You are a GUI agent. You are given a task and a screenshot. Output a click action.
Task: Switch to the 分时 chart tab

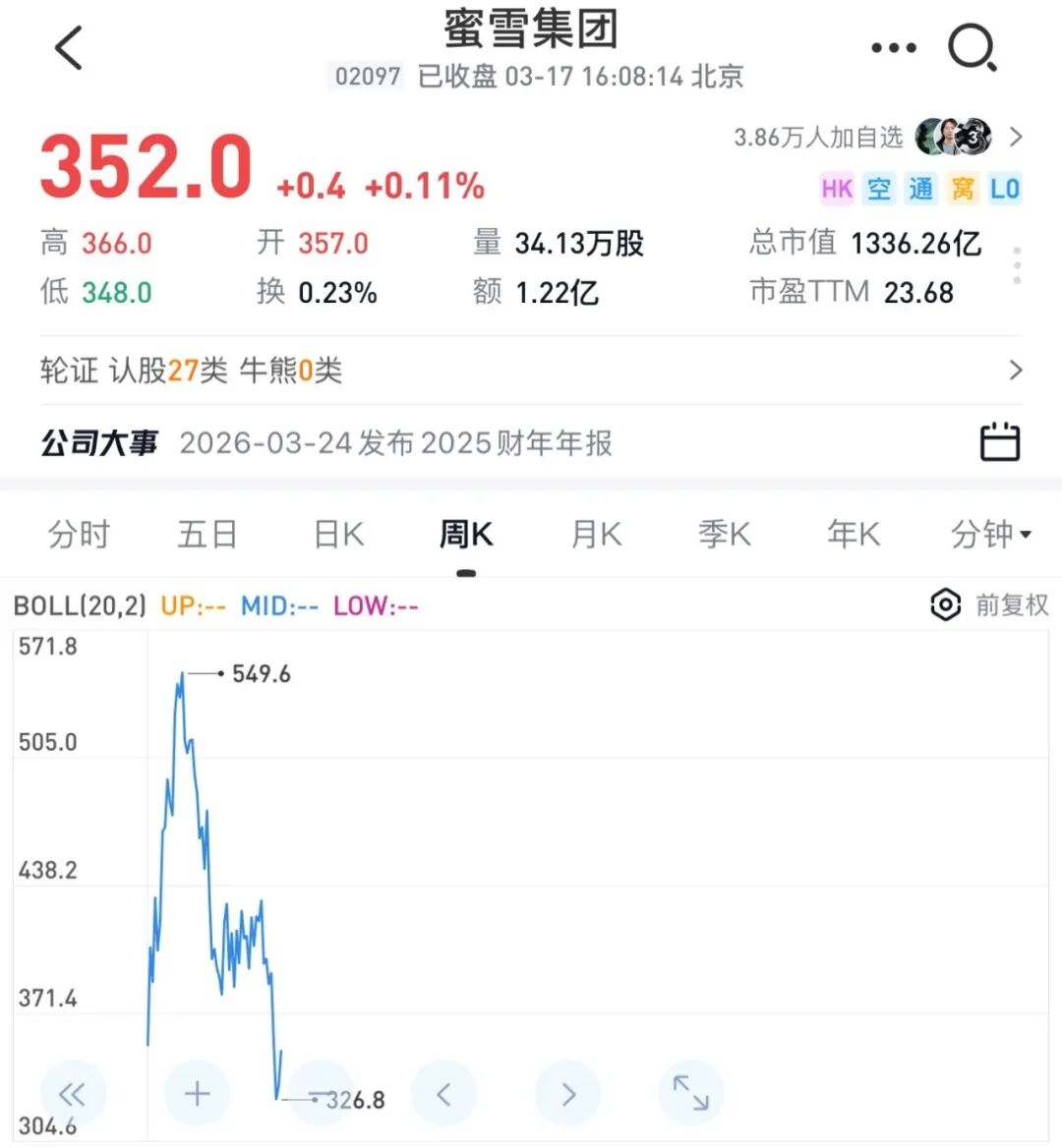79,535
